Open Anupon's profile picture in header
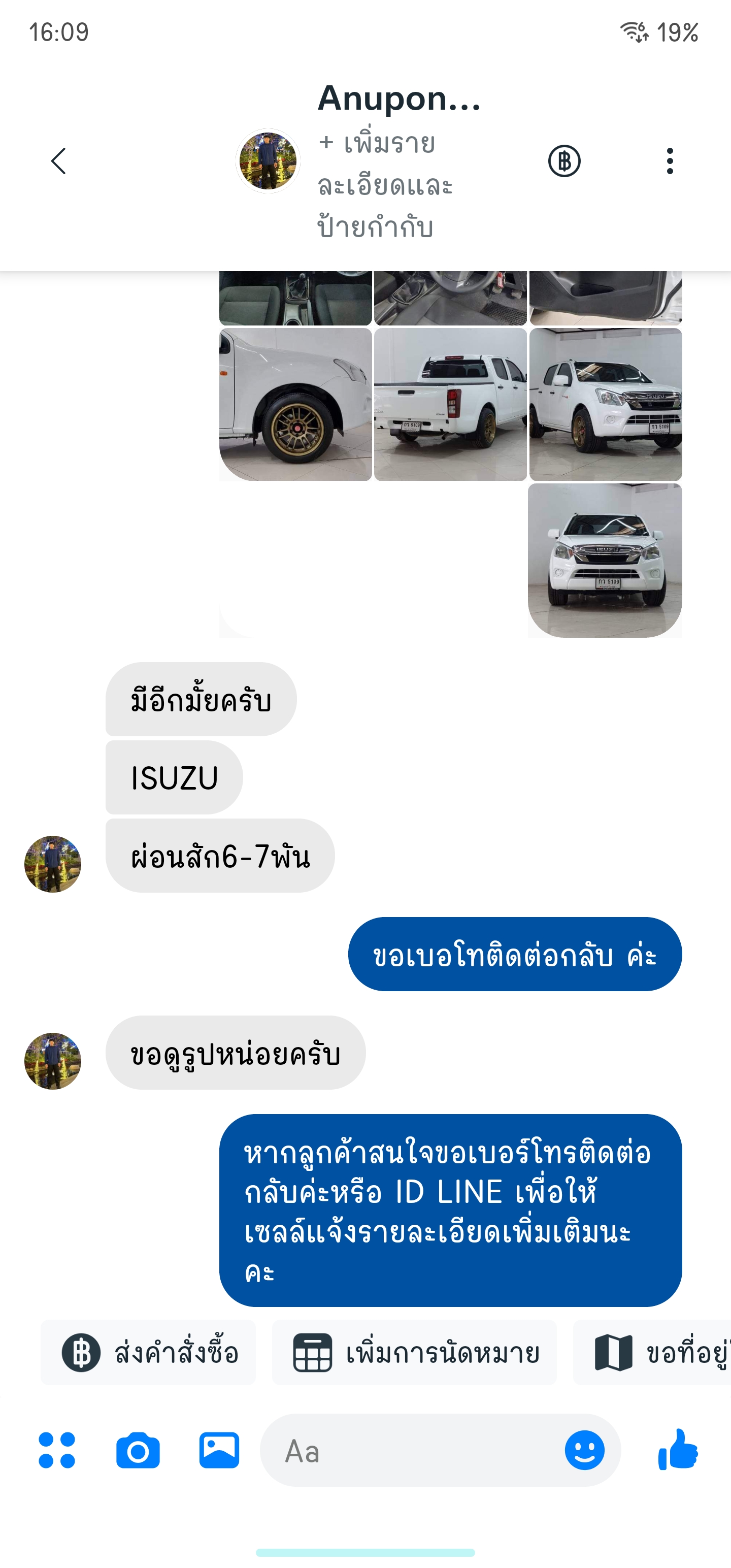The height and width of the screenshot is (1568, 731). coord(268,161)
